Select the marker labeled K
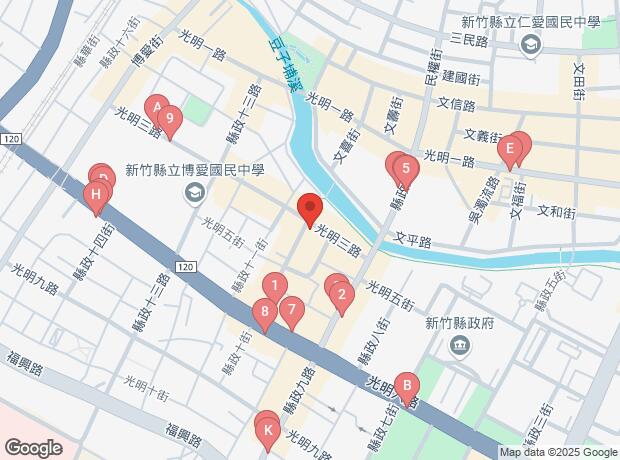 pos(267,433)
